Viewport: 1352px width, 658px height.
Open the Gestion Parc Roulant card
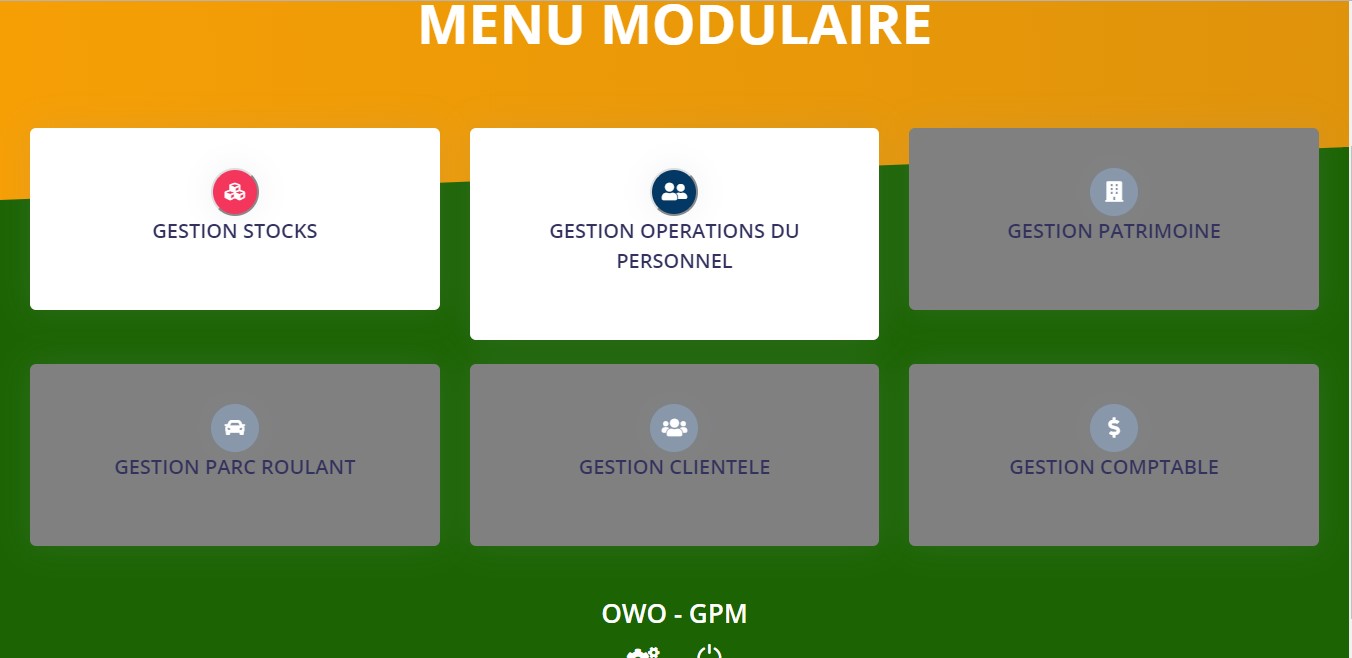pos(235,455)
